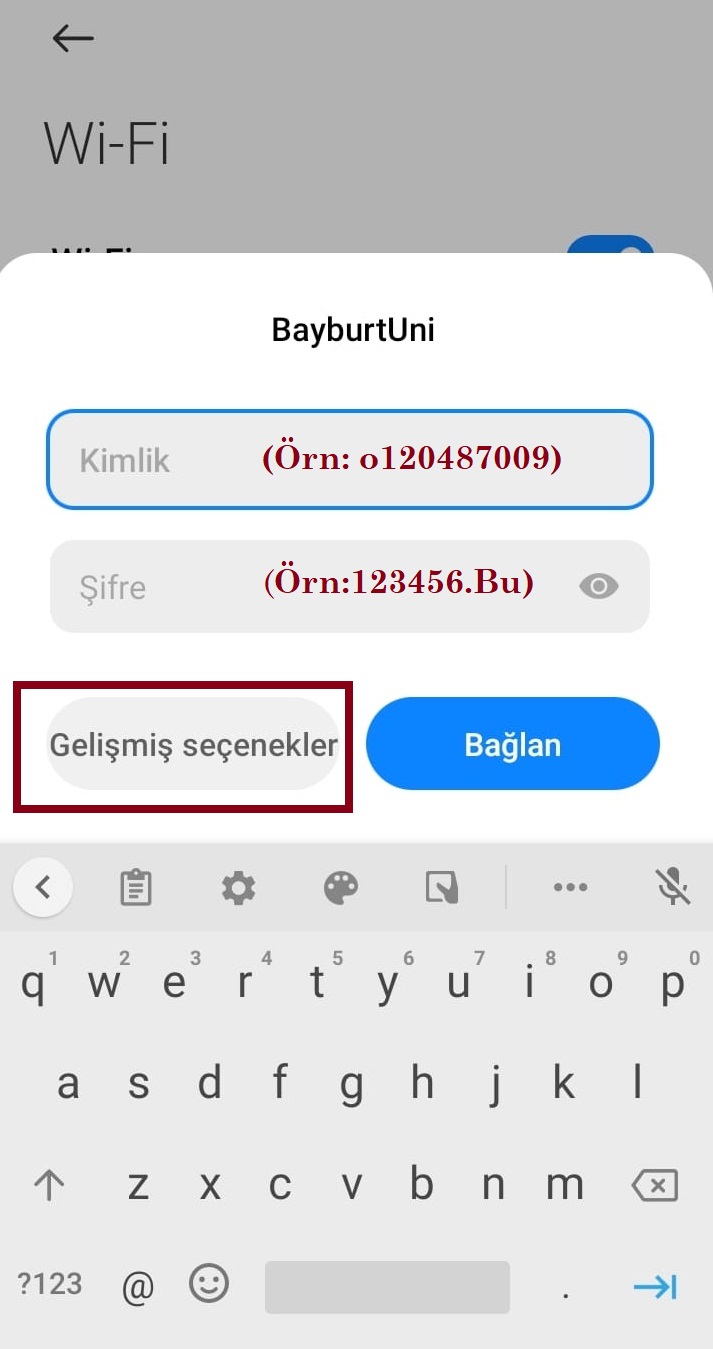Open the keyboard clipboard
The image size is (713, 1349).
click(x=135, y=887)
